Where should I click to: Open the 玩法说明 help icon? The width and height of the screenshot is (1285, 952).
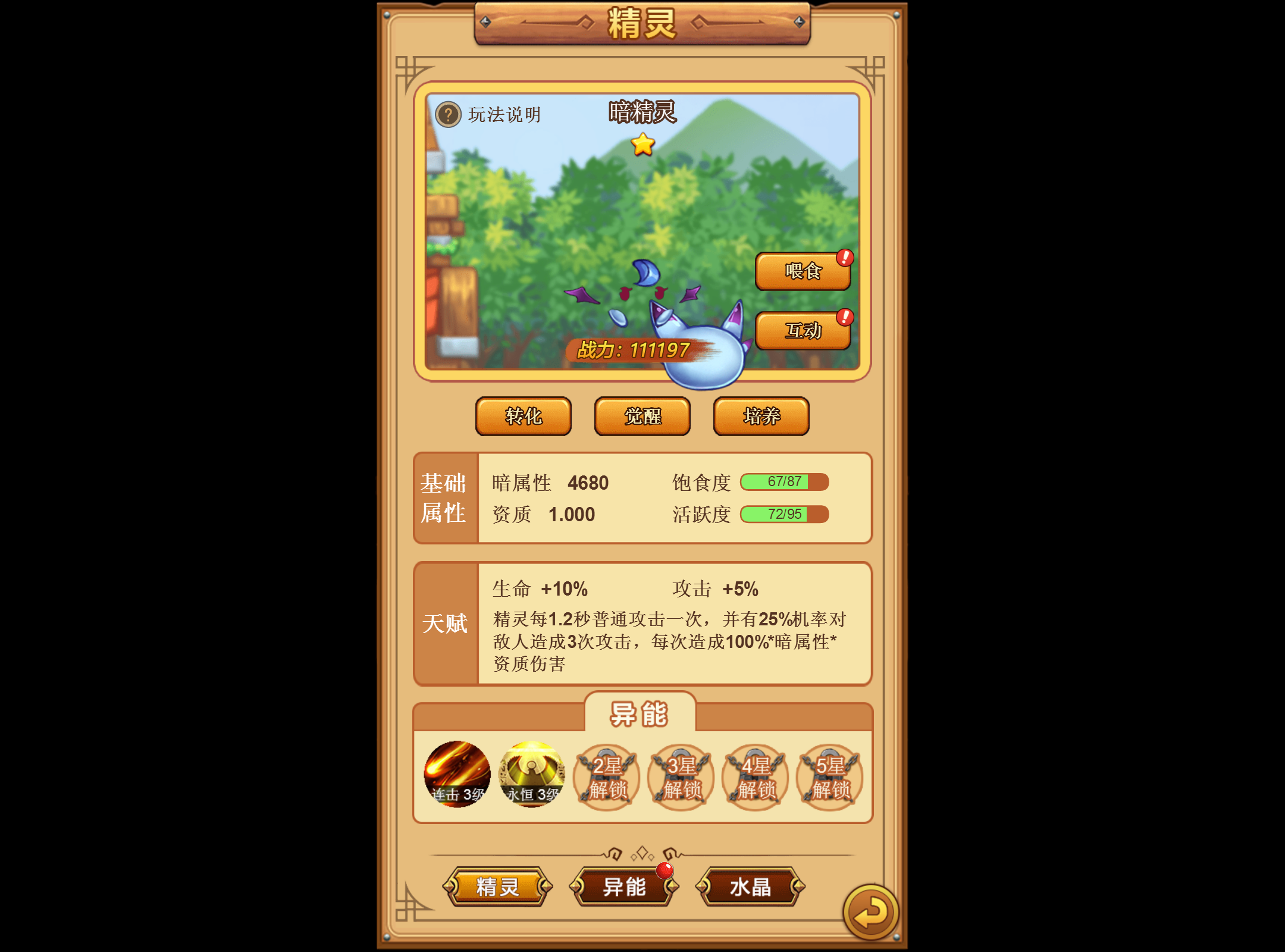[x=449, y=114]
